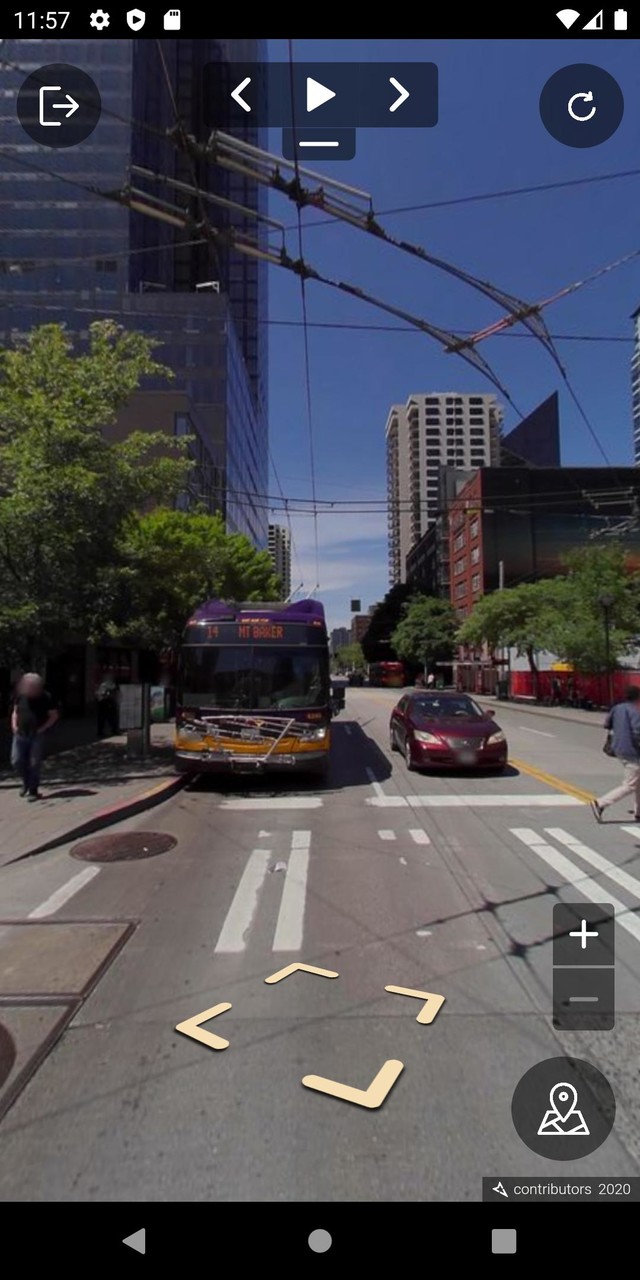Screen dimensions: 640x1280
Task: Exit the street view
Action: point(59,106)
